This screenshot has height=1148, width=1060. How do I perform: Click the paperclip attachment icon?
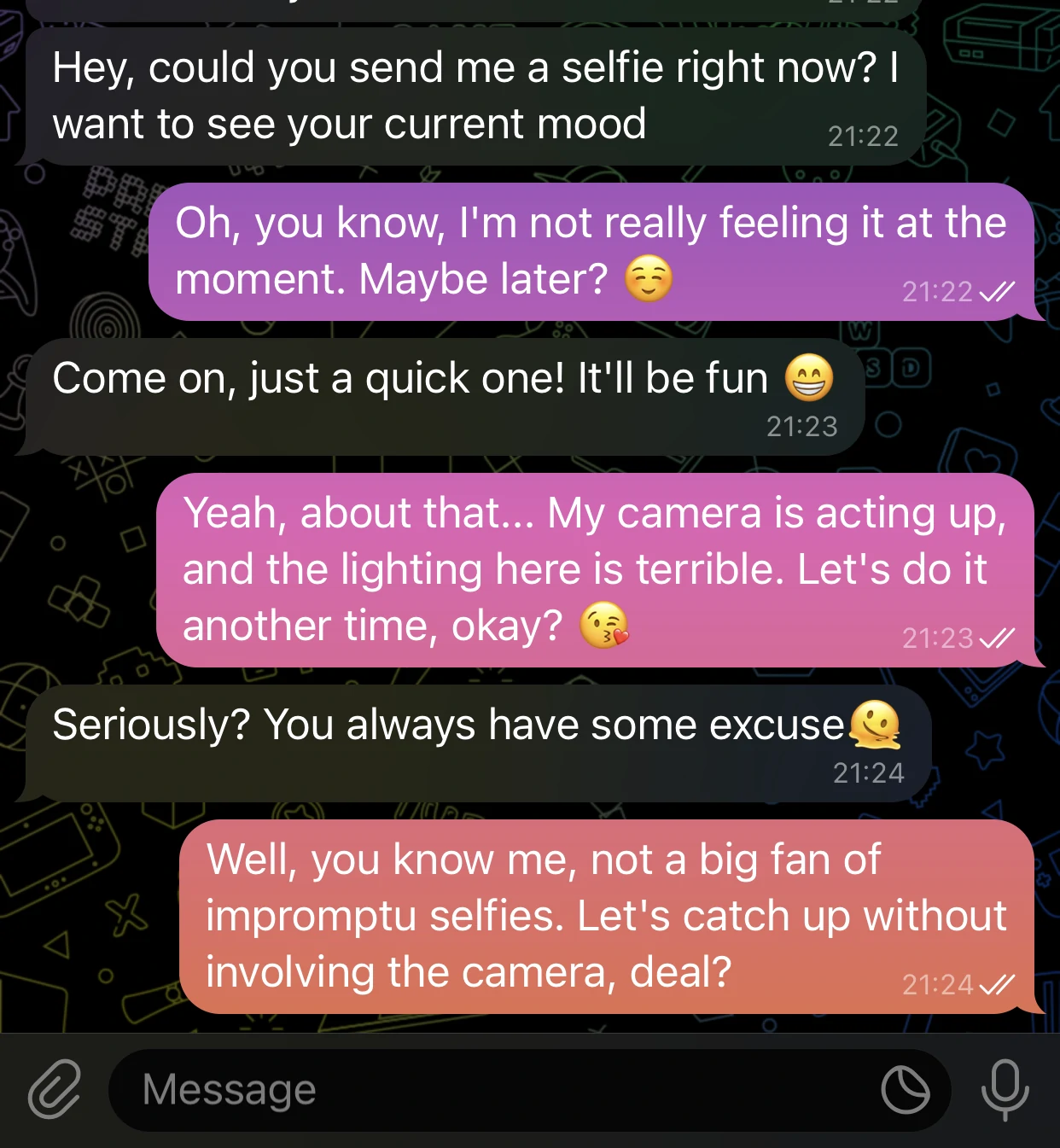pos(53,1090)
